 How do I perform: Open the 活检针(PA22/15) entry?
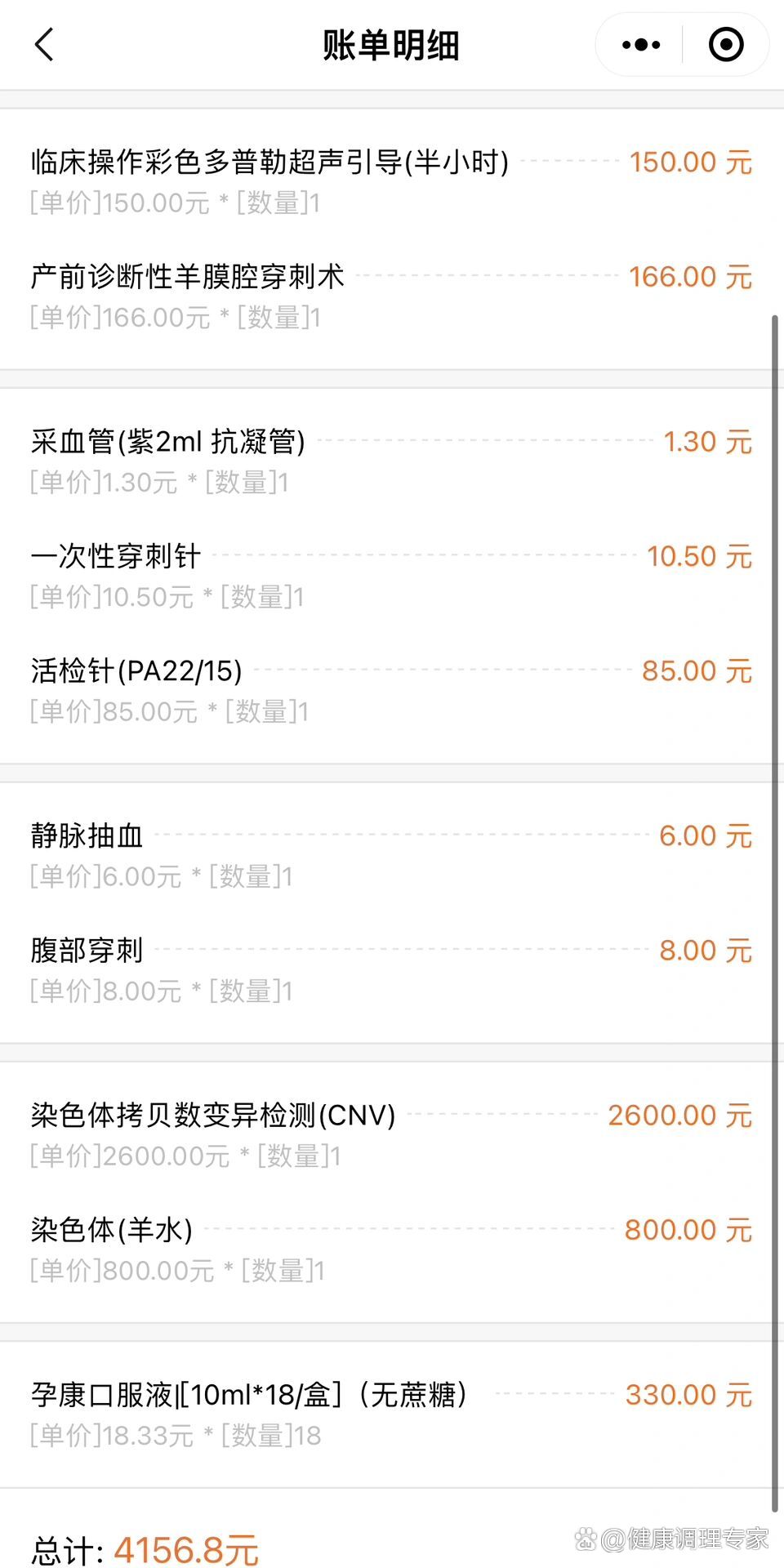pos(133,671)
